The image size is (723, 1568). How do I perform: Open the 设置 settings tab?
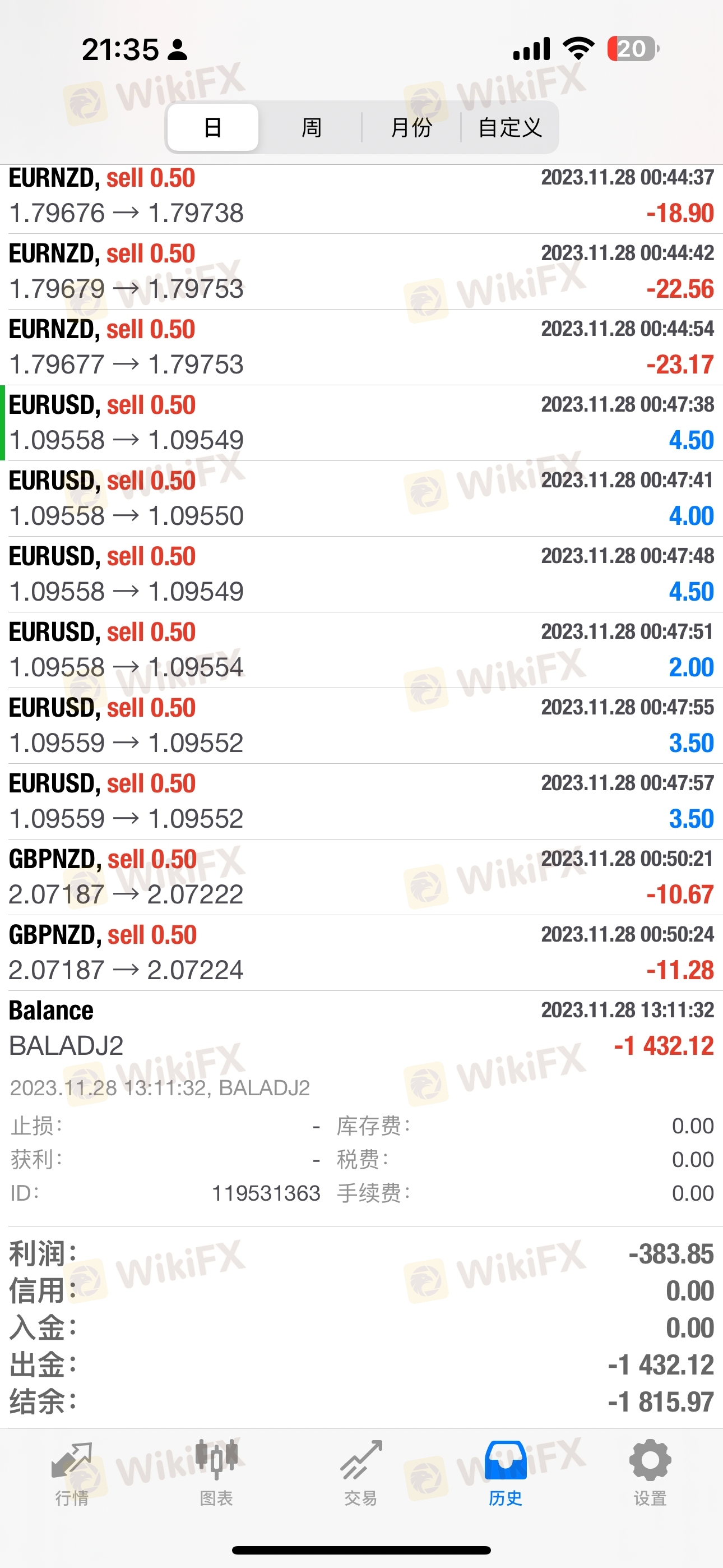coord(650,1473)
